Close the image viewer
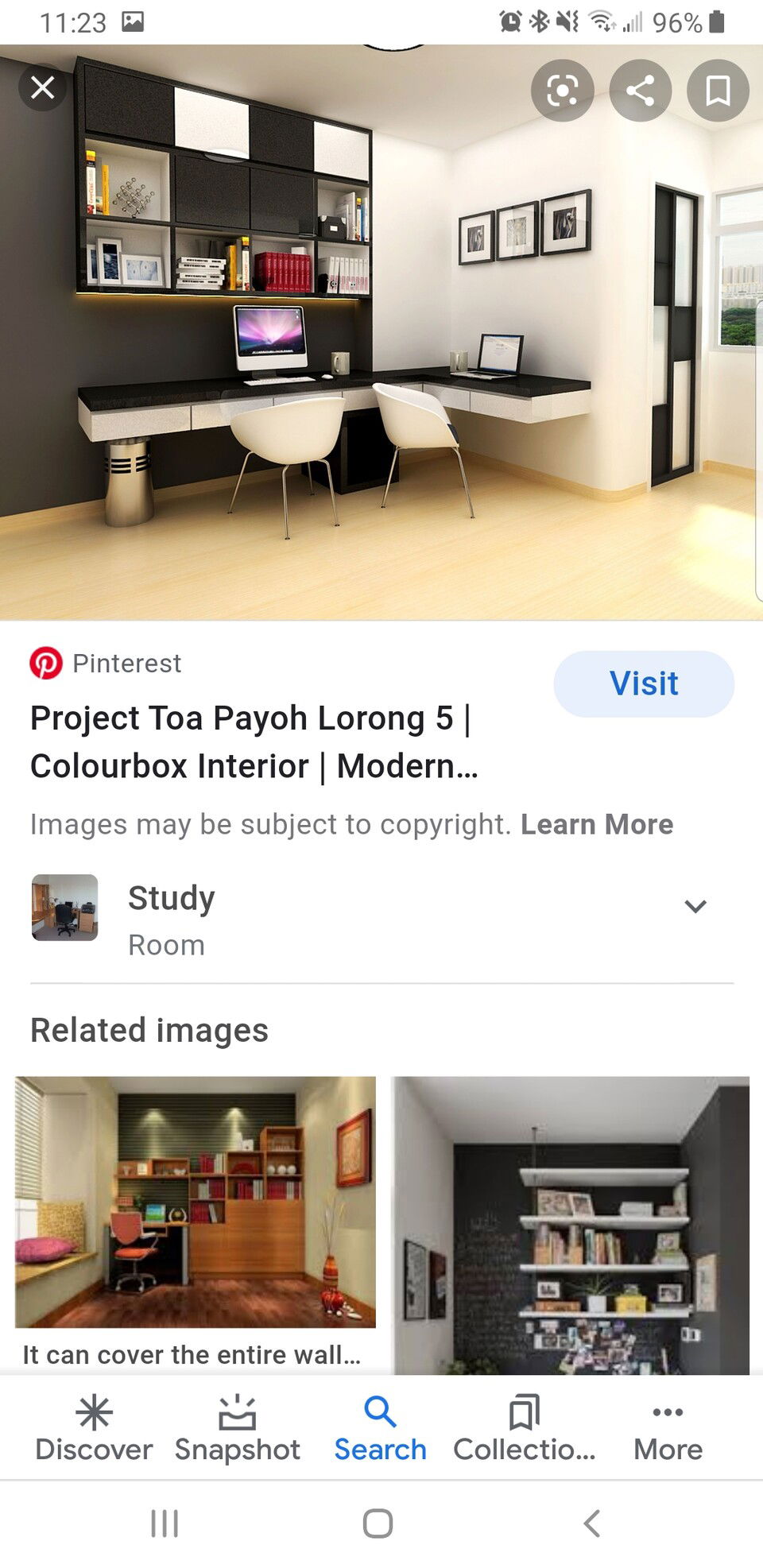 42,87
